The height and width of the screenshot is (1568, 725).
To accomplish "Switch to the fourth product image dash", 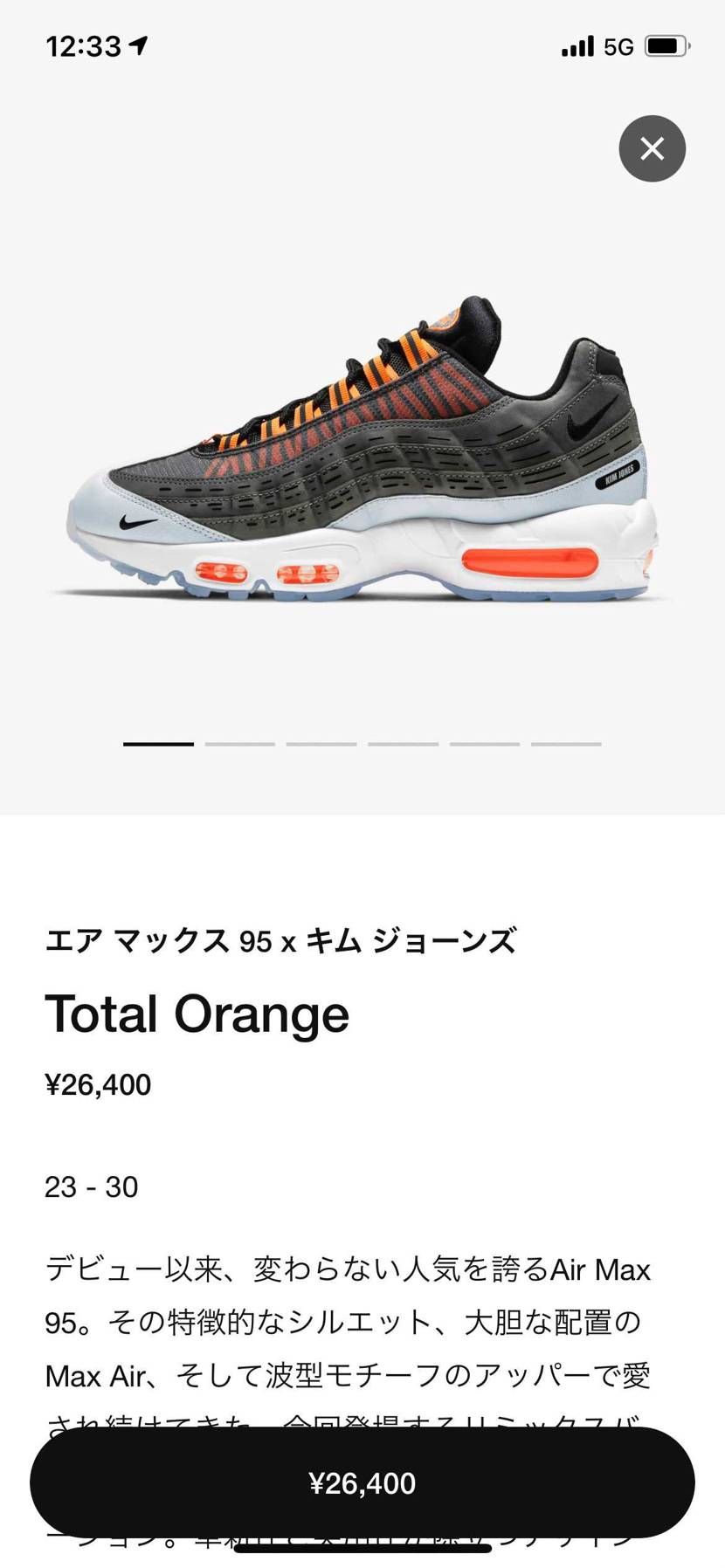I will pos(402,744).
